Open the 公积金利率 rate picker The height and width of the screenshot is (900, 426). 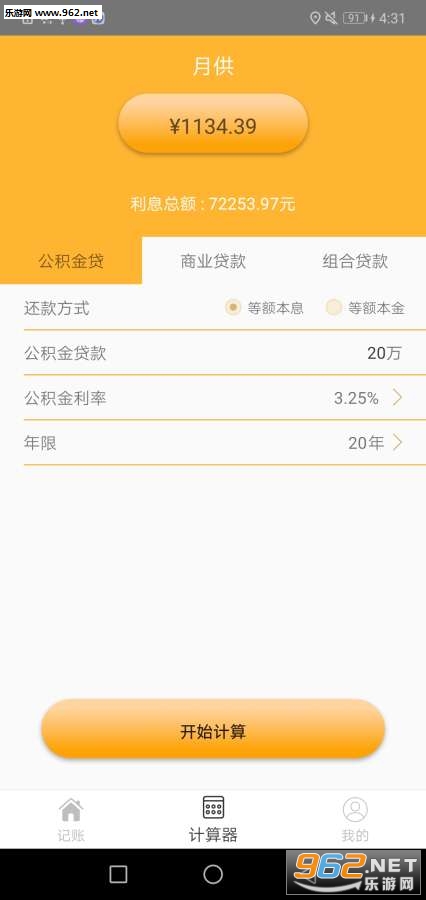click(213, 398)
